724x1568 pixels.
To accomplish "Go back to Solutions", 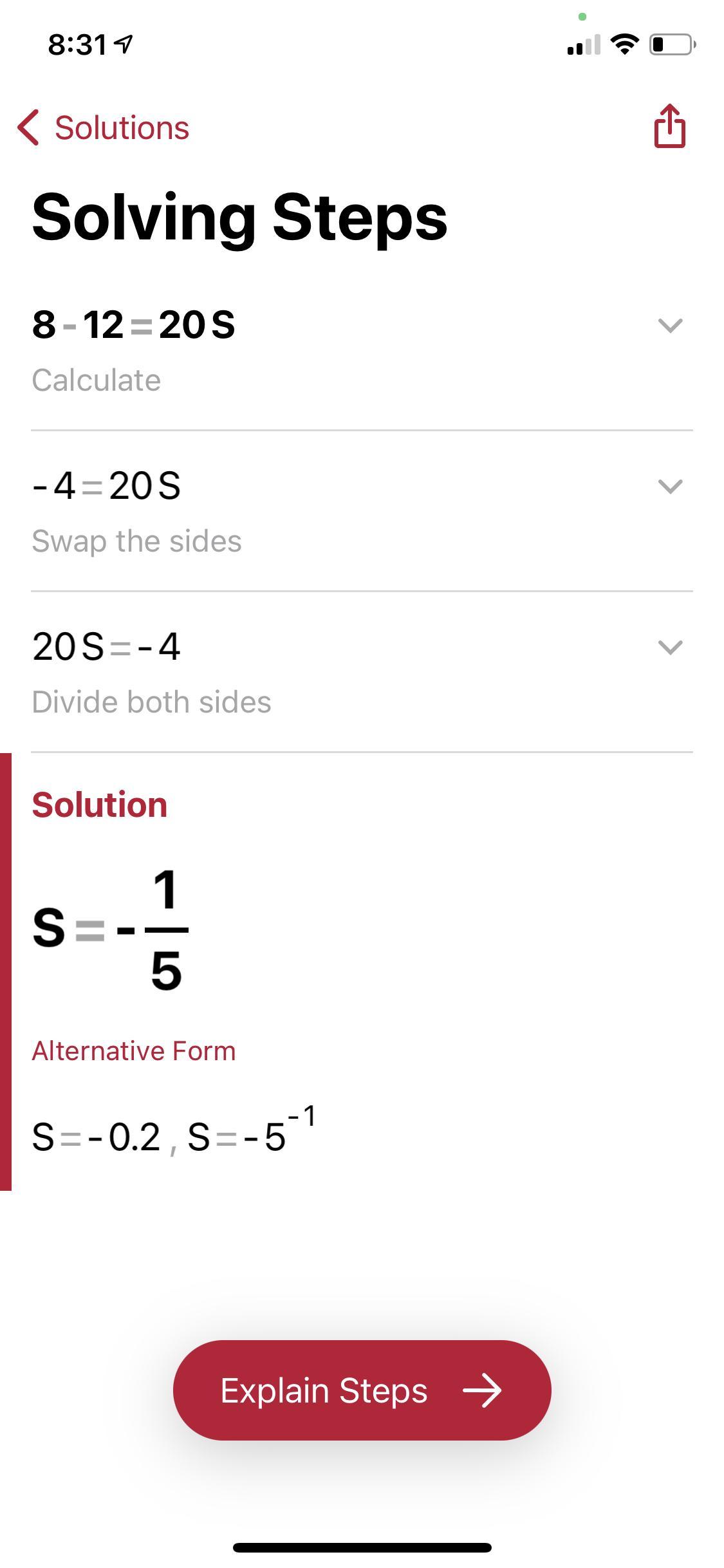I will coord(104,127).
